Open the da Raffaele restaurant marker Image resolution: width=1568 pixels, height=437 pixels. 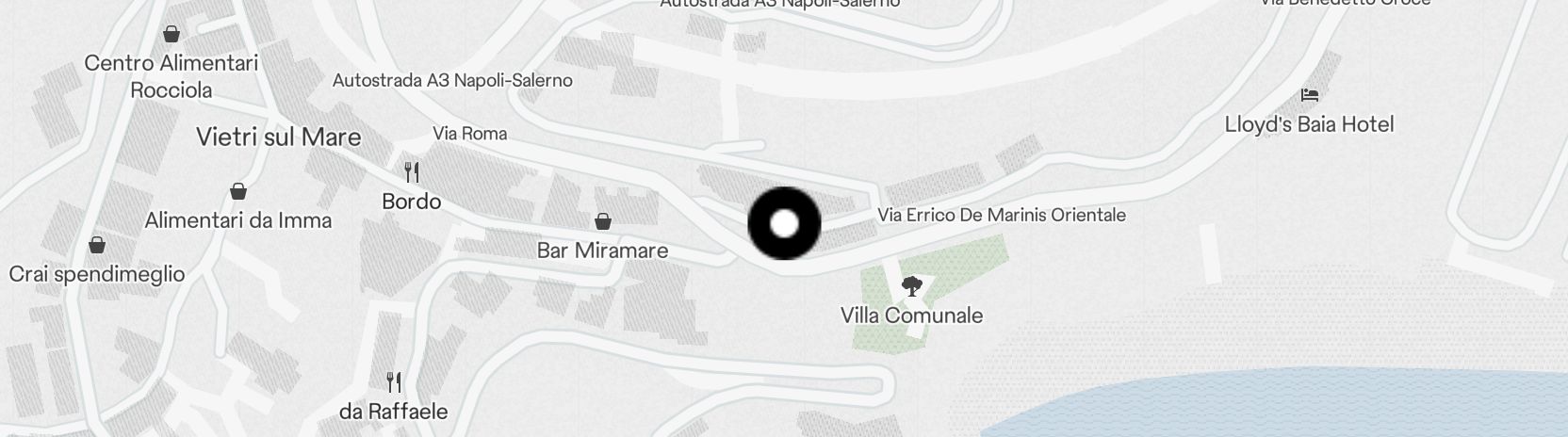click(x=394, y=382)
